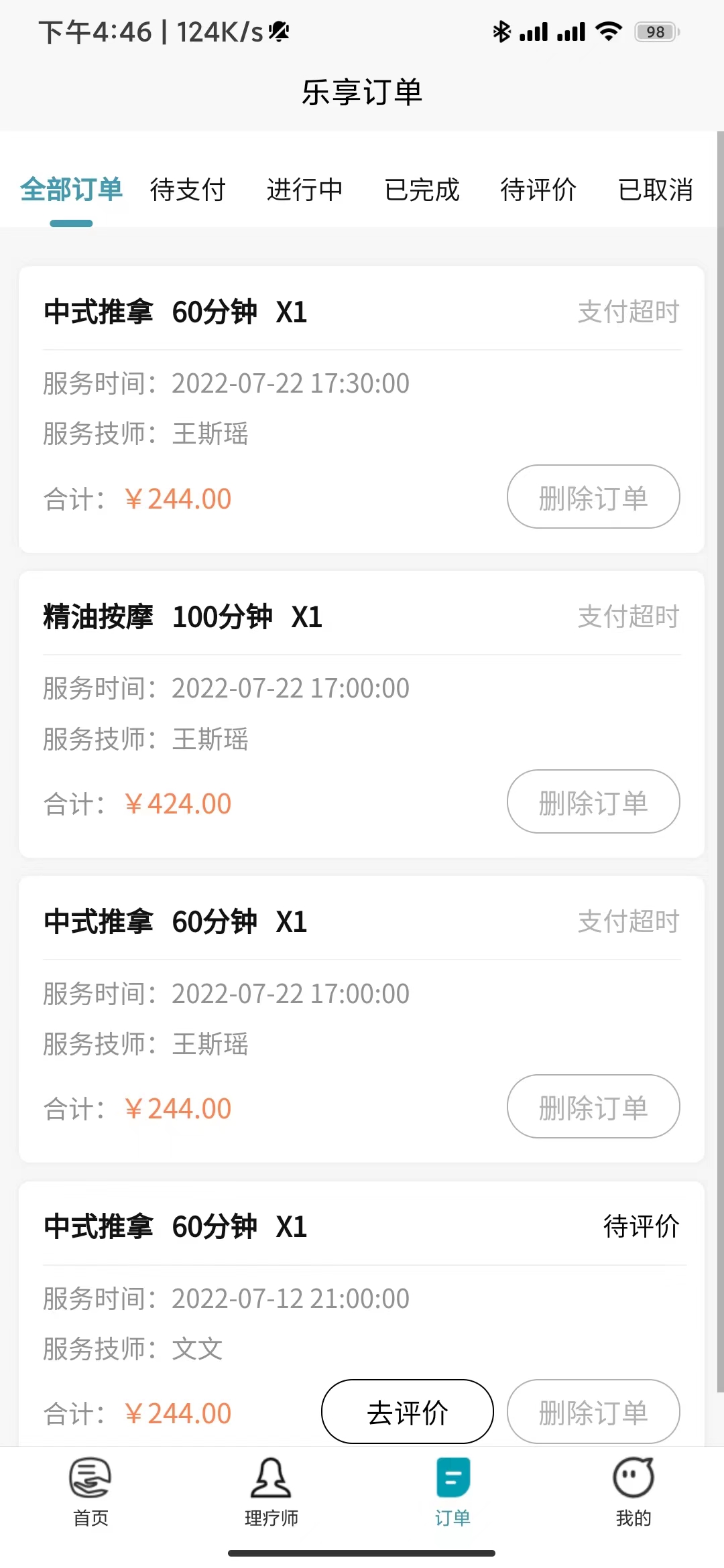Tap 去评价 for the 文文 order
The image size is (724, 1568).
coord(408,1411)
